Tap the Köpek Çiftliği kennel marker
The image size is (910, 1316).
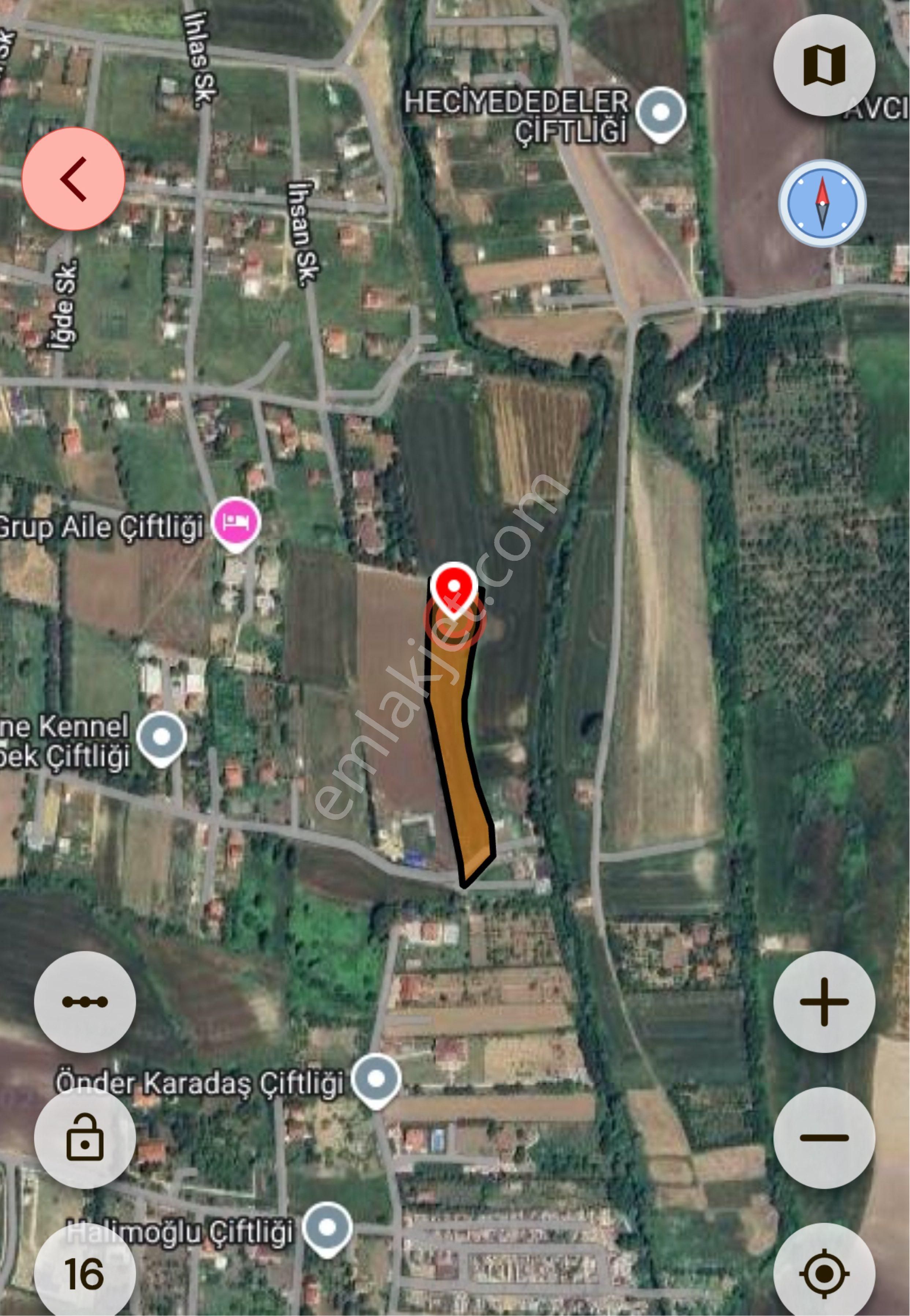pyautogui.click(x=161, y=735)
